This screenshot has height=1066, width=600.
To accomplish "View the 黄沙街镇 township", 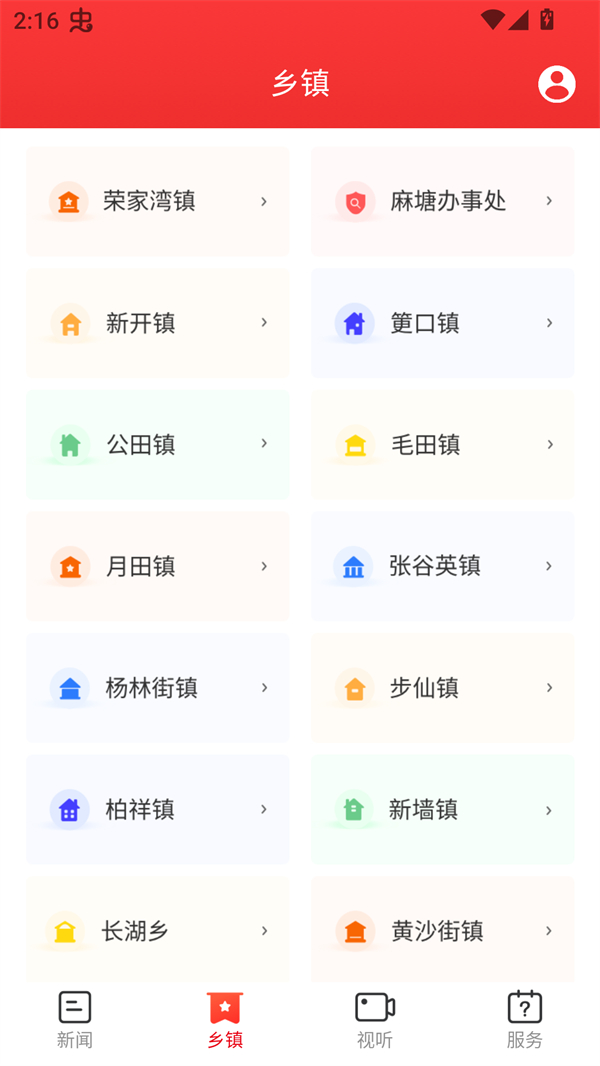I will [443, 931].
